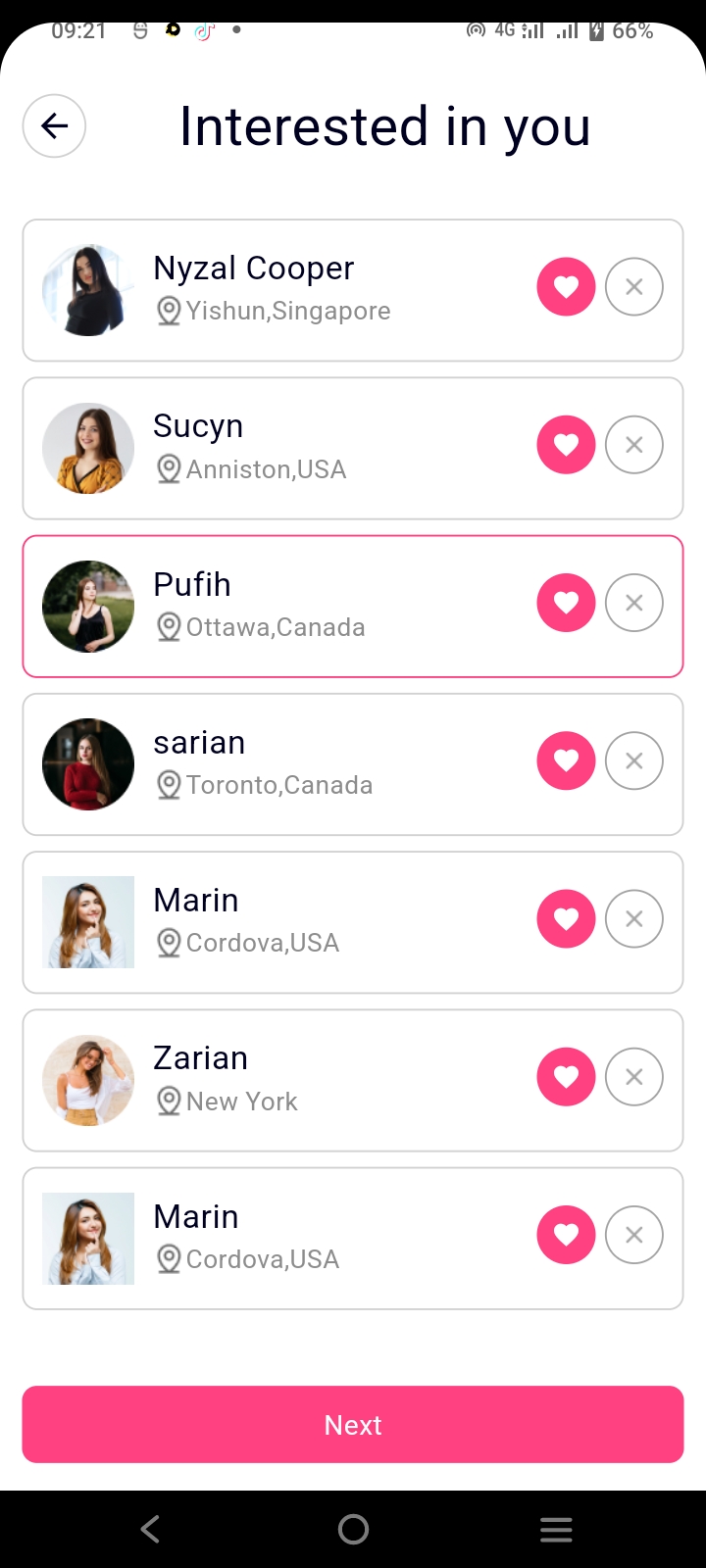Tap the heart icon next to Sucyn

pyautogui.click(x=566, y=444)
